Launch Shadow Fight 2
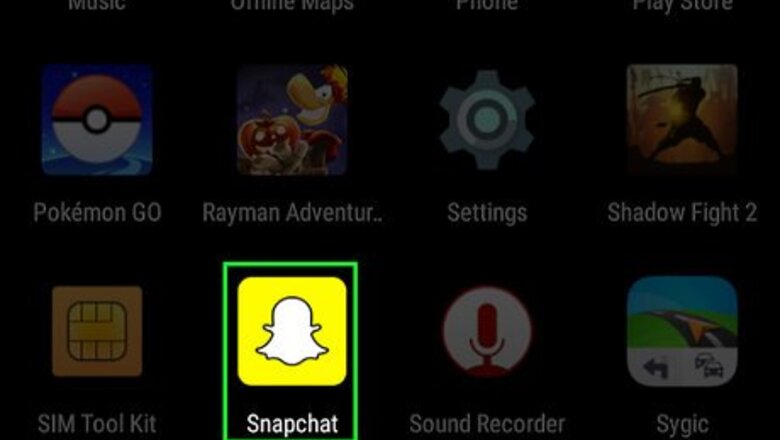 [x=682, y=119]
